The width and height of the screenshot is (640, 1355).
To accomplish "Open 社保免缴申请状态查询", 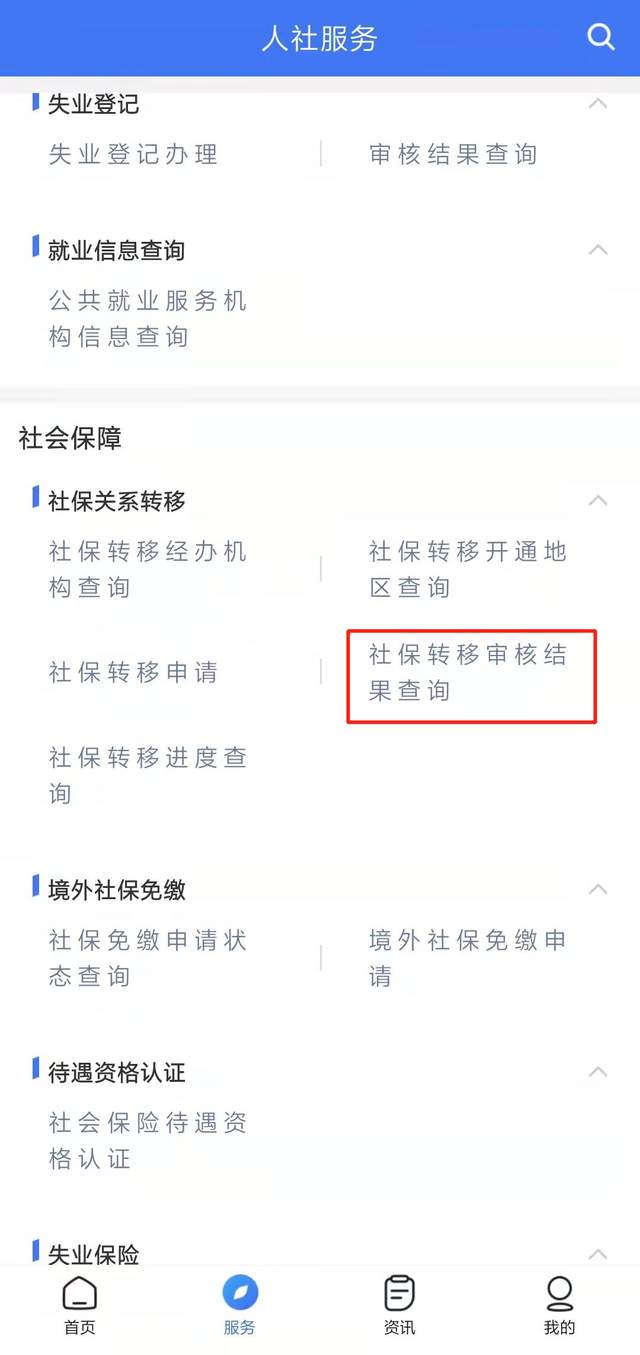I will (148, 958).
